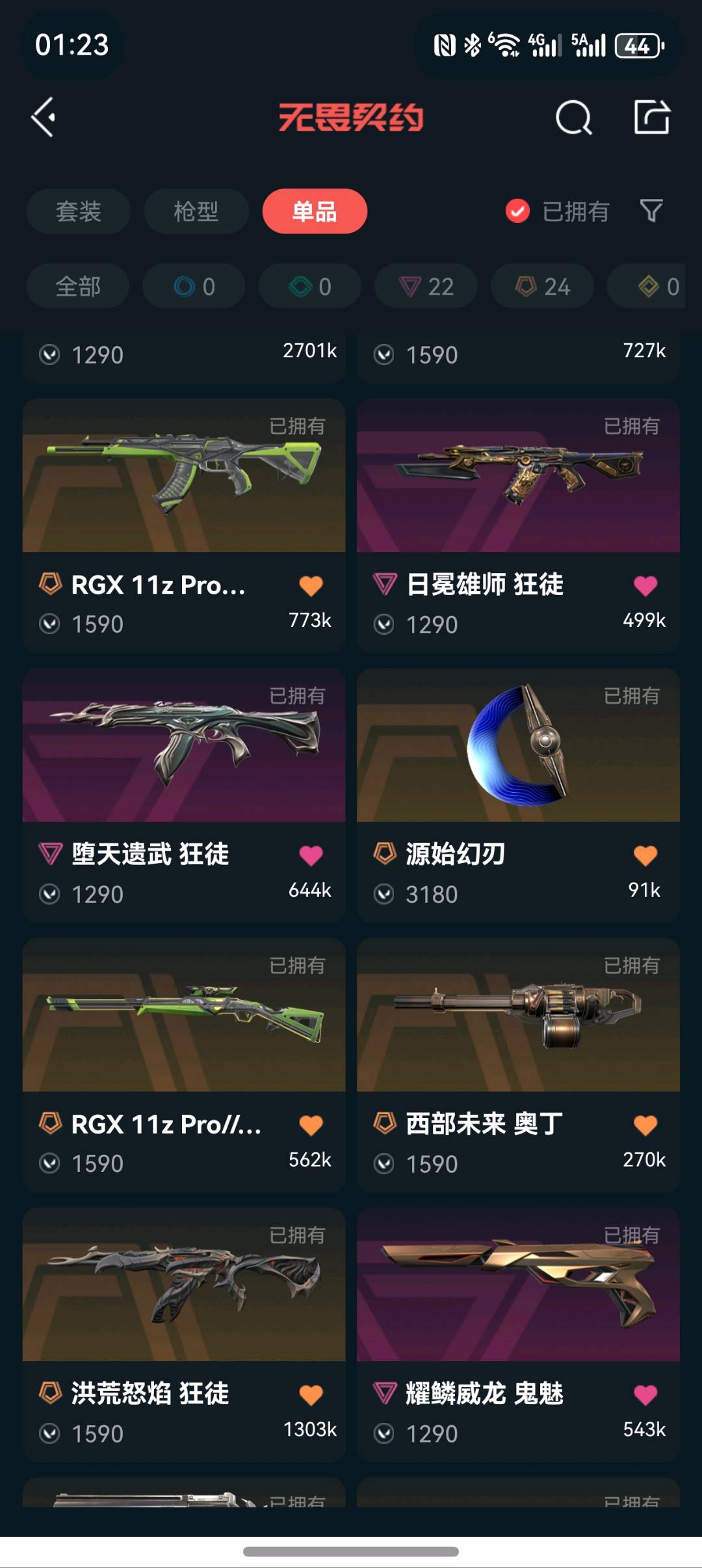Select the 全部 rarity chip
Viewport: 702px width, 1568px height.
coord(78,286)
